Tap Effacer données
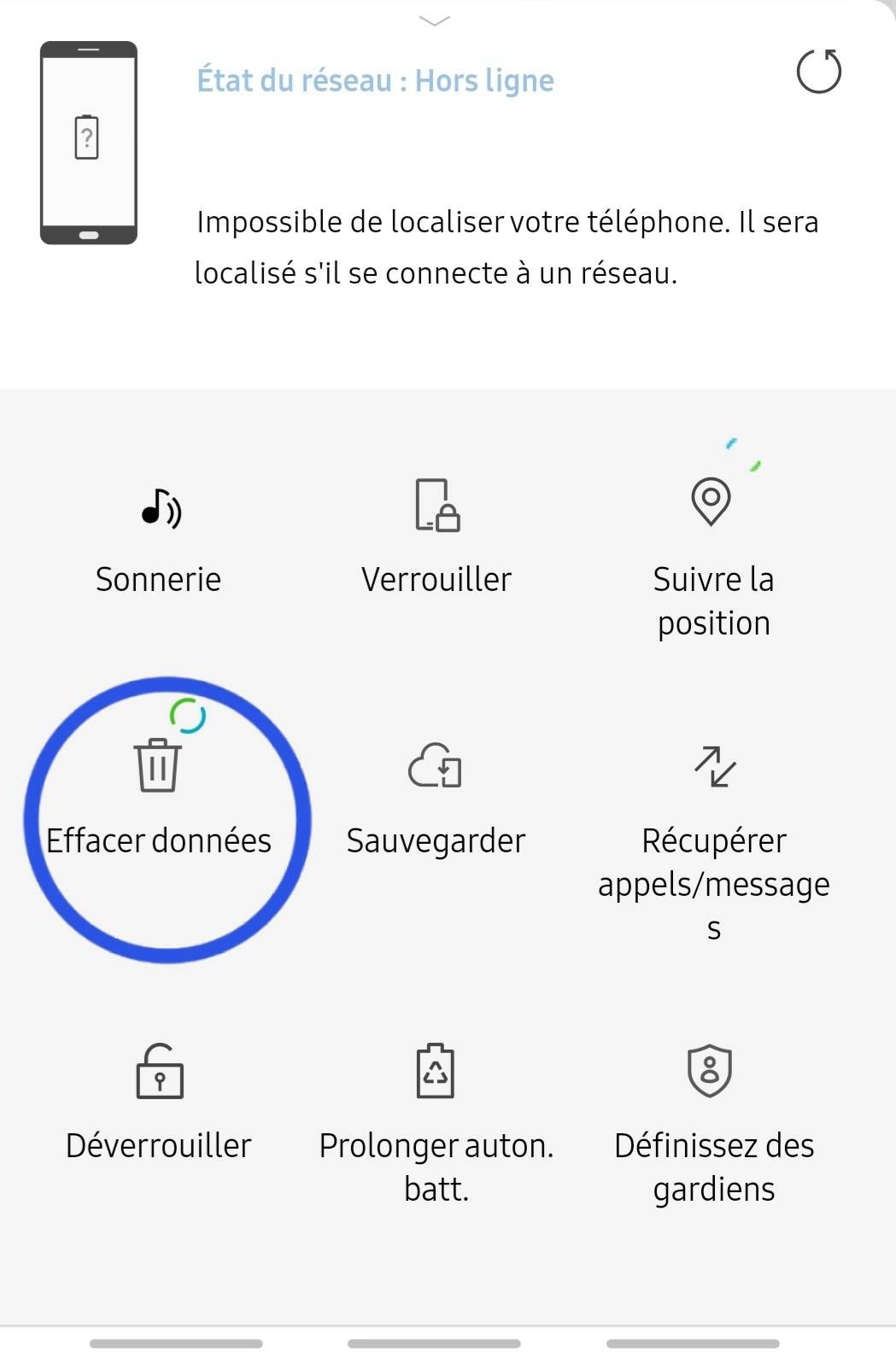The height and width of the screenshot is (1363, 896). tap(159, 798)
